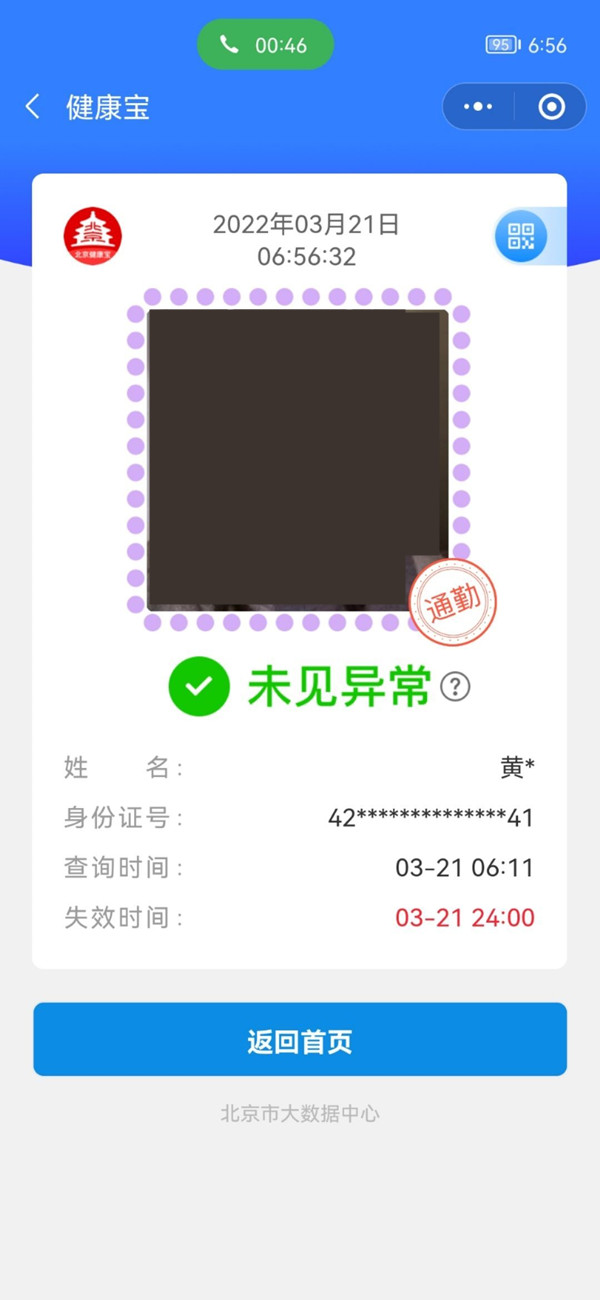This screenshot has height=1300, width=600.
Task: Tap 返回首页 to return home
Action: 300,1040
